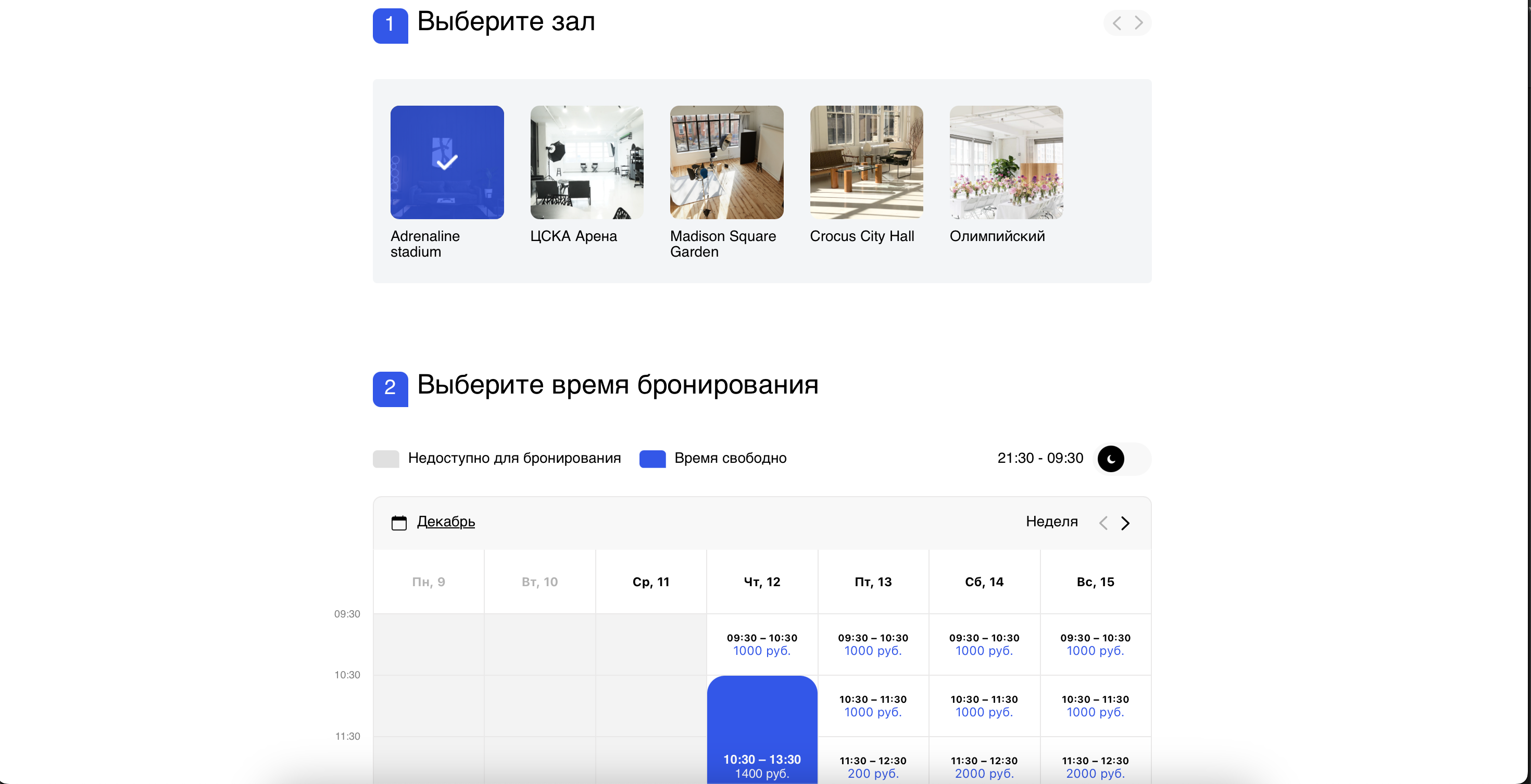Go to the next week
The image size is (1531, 784).
coord(1125,523)
